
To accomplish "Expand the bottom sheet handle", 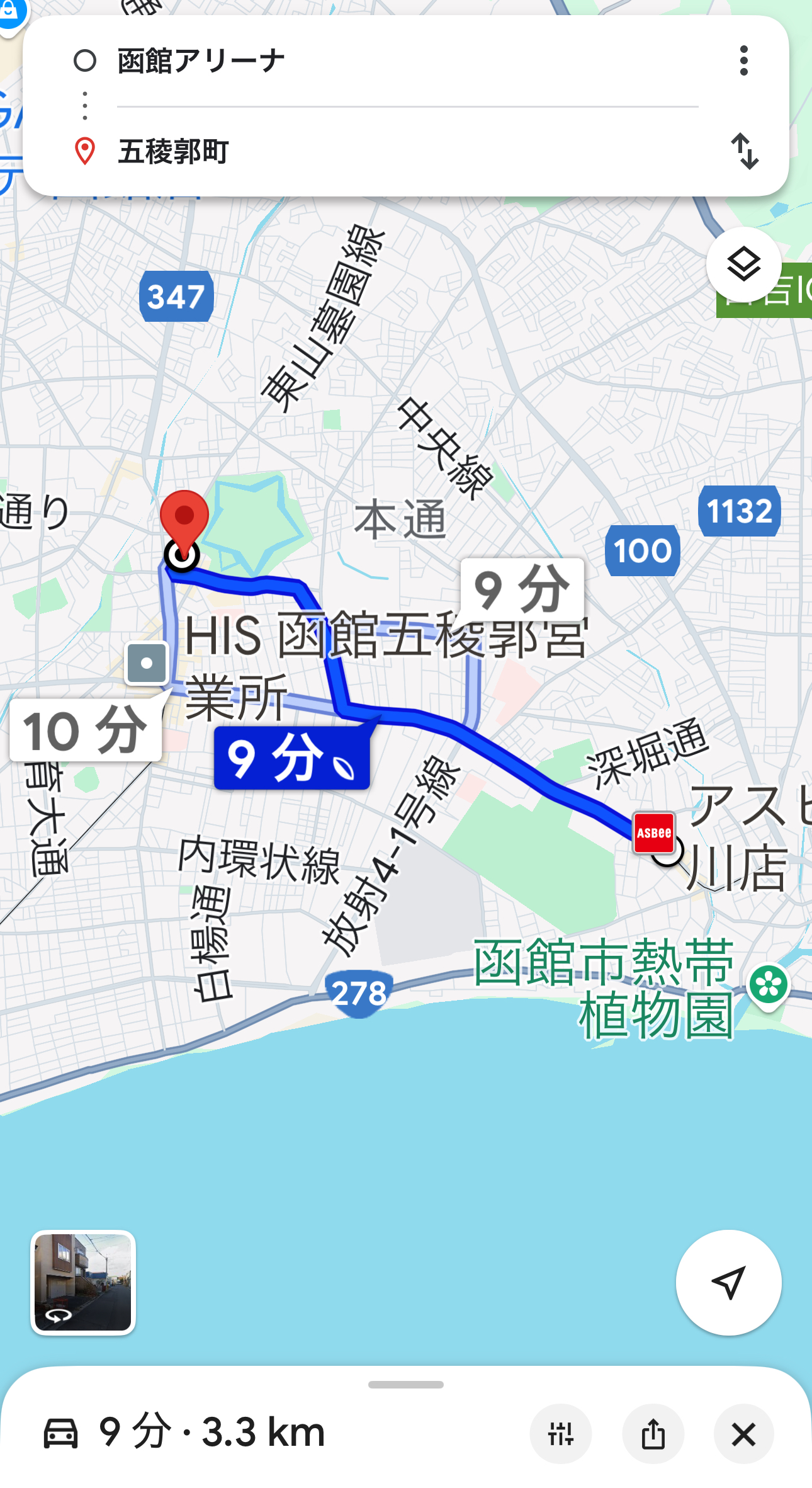I will coord(406,1385).
